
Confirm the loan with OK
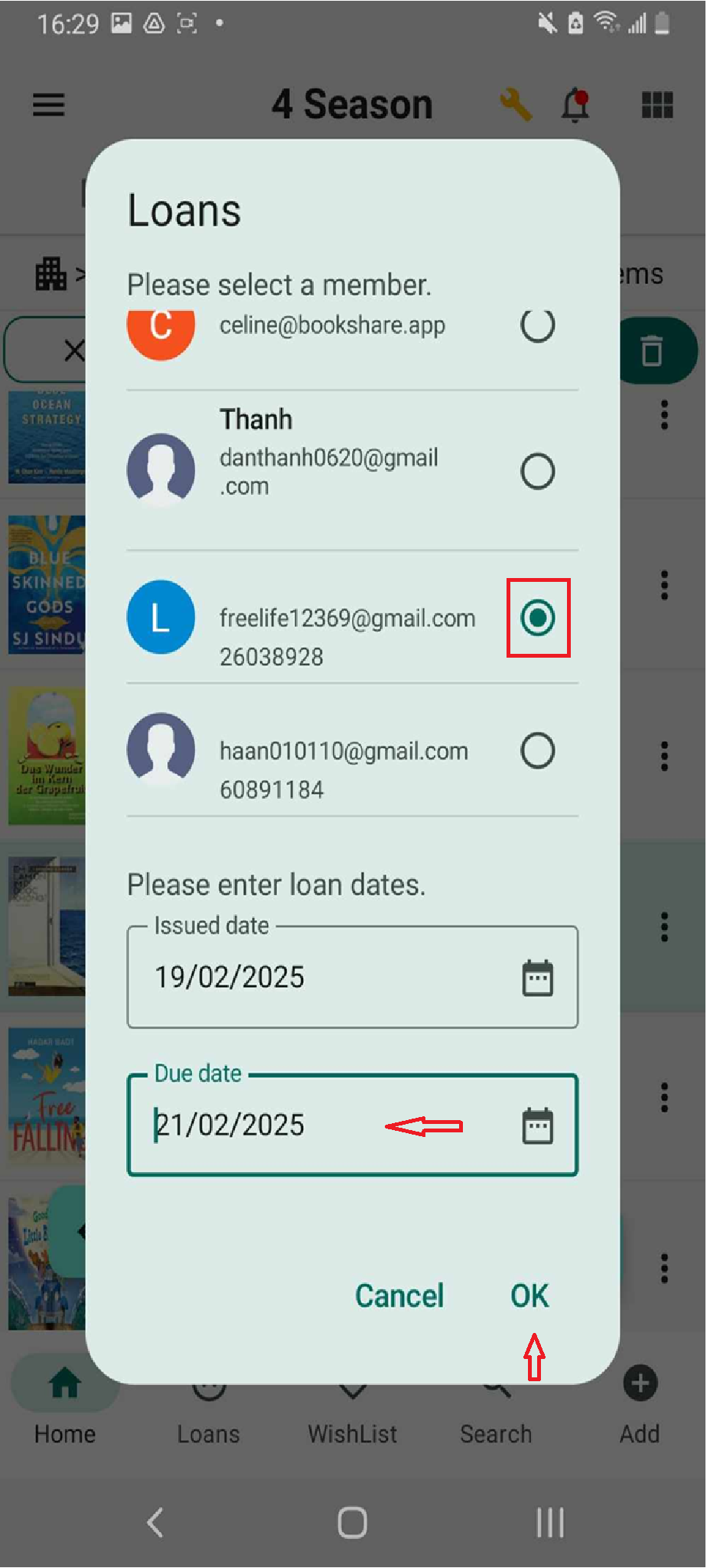click(x=529, y=1296)
